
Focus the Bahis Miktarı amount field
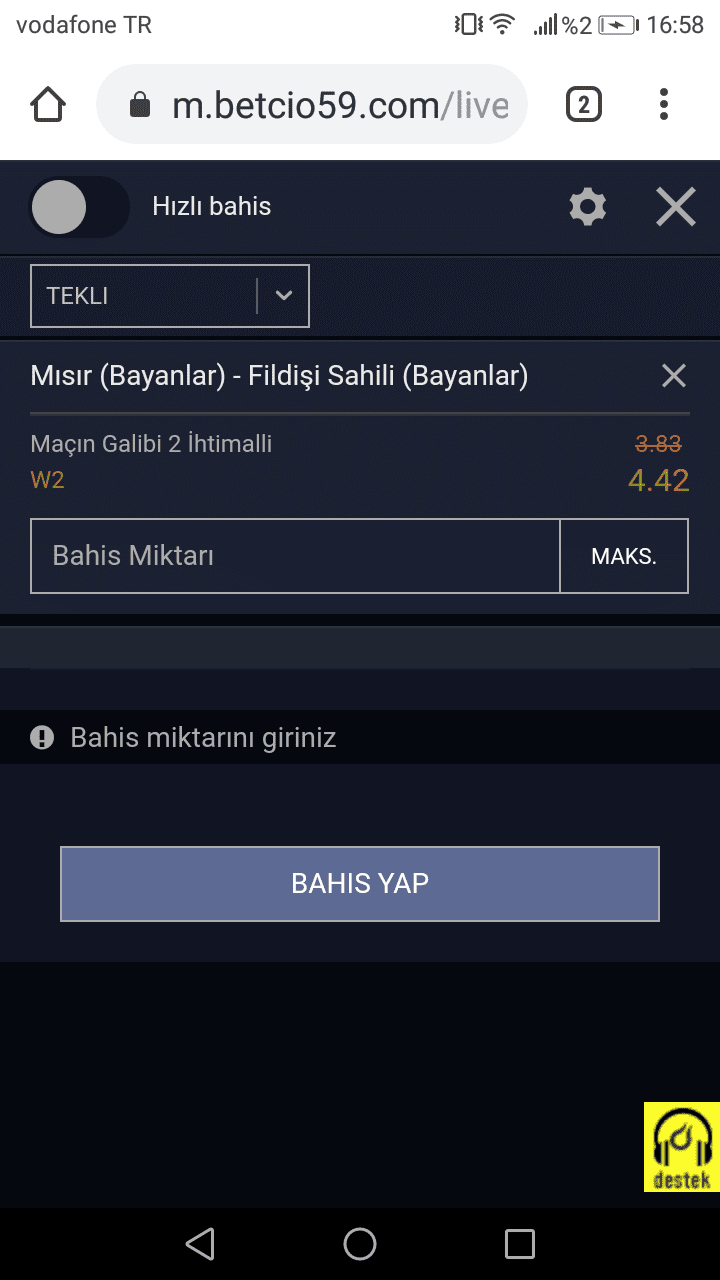pos(295,556)
